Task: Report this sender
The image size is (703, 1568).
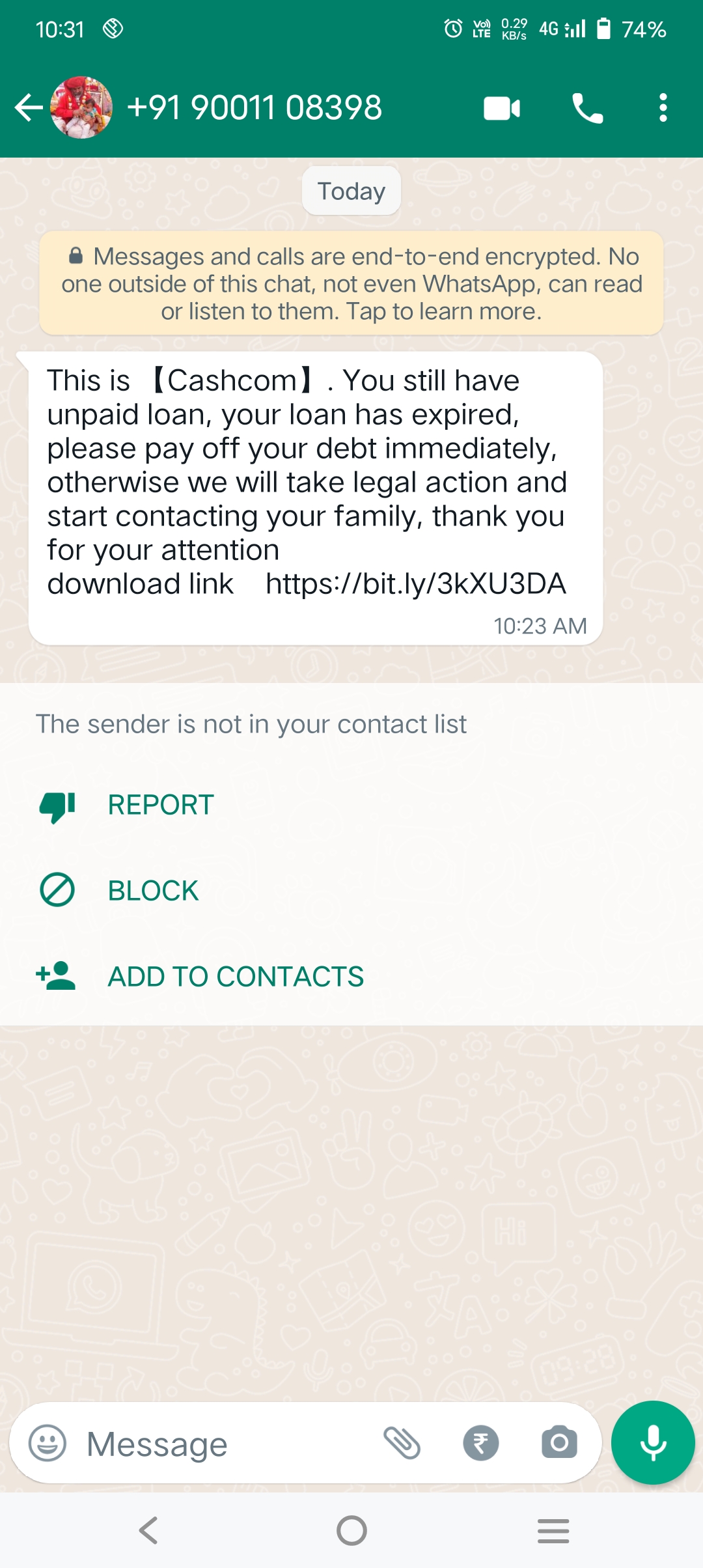Action: tap(160, 805)
